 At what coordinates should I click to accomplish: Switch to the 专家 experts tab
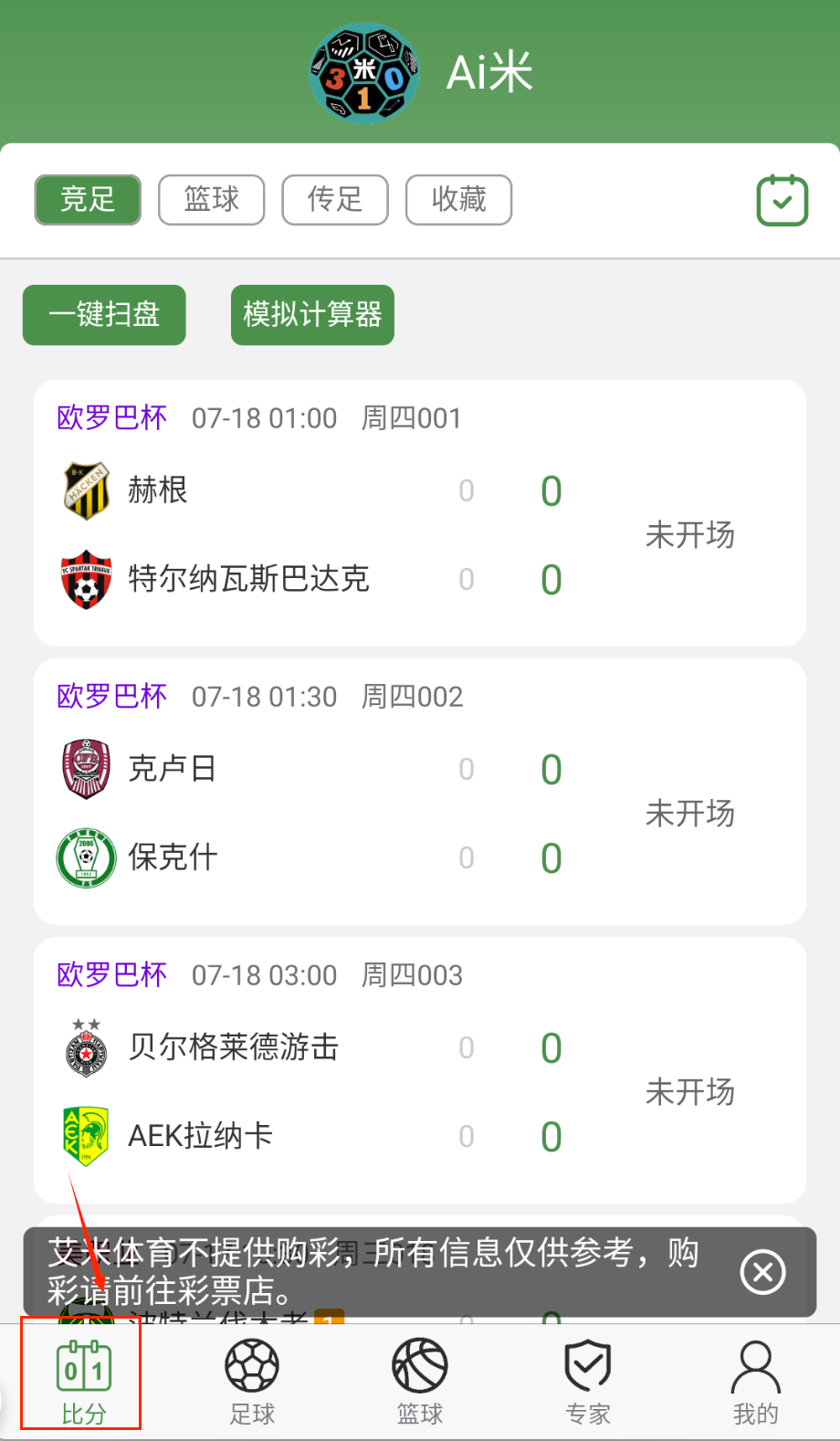[588, 1381]
